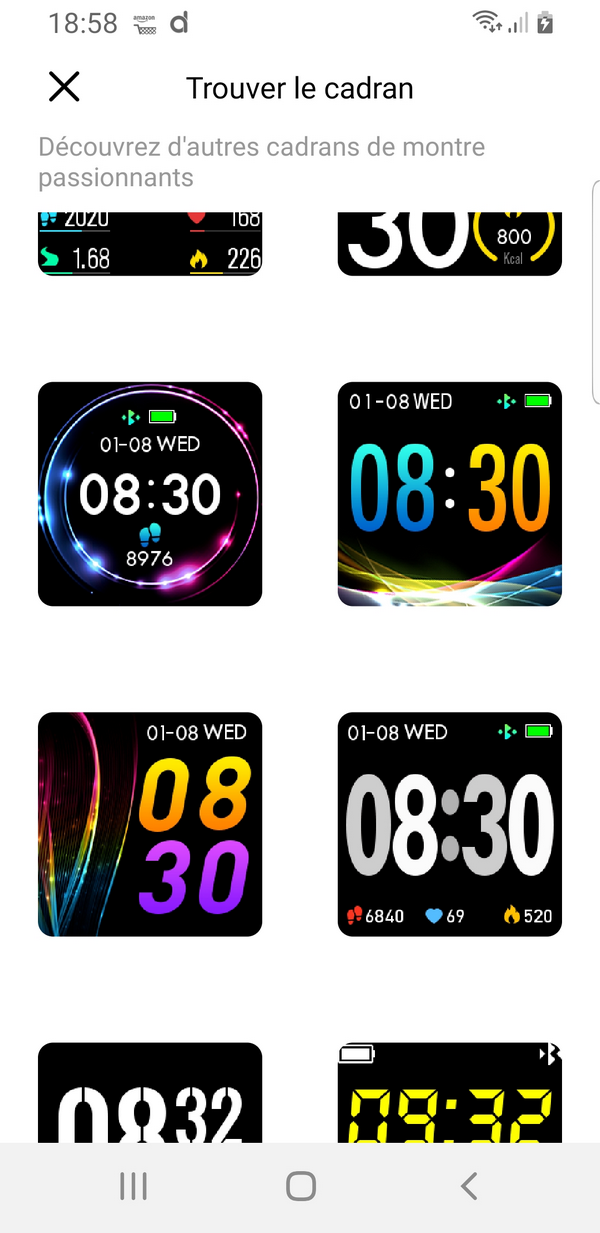This screenshot has height=1233, width=600.
Task: Select the glowing neon ring watch face
Action: (x=150, y=494)
